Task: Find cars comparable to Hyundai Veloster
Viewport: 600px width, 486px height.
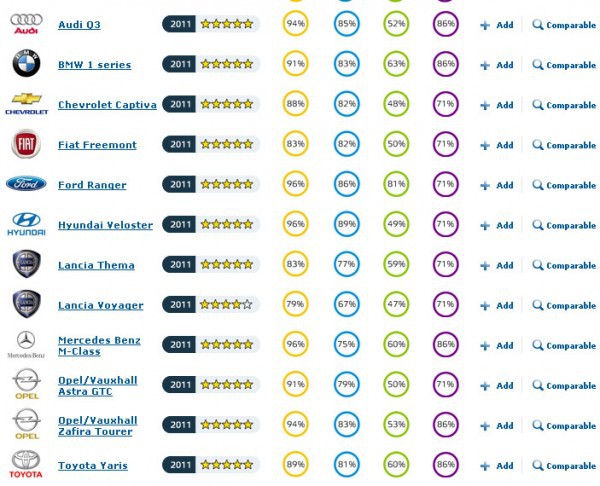Action: (564, 225)
